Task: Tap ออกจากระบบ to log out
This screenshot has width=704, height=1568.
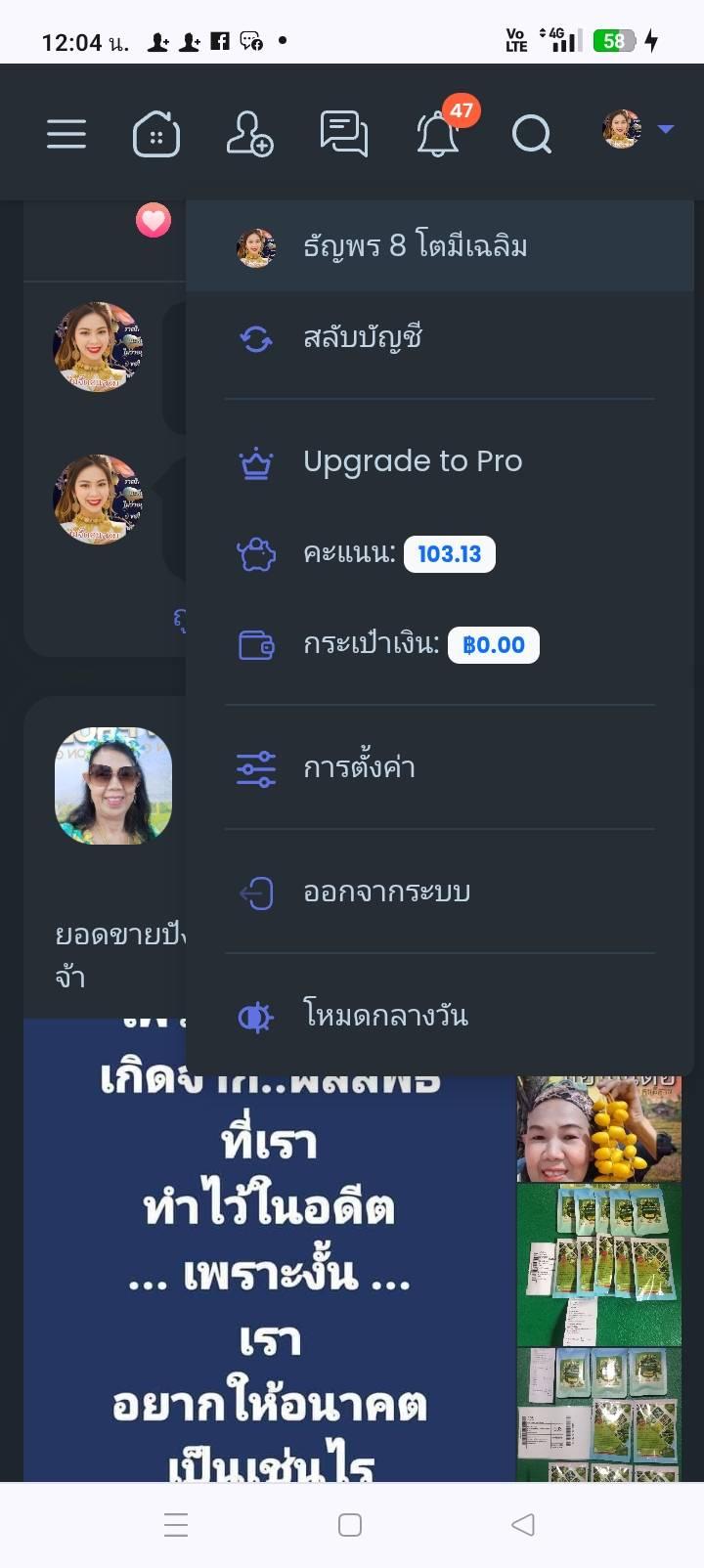Action: 386,893
